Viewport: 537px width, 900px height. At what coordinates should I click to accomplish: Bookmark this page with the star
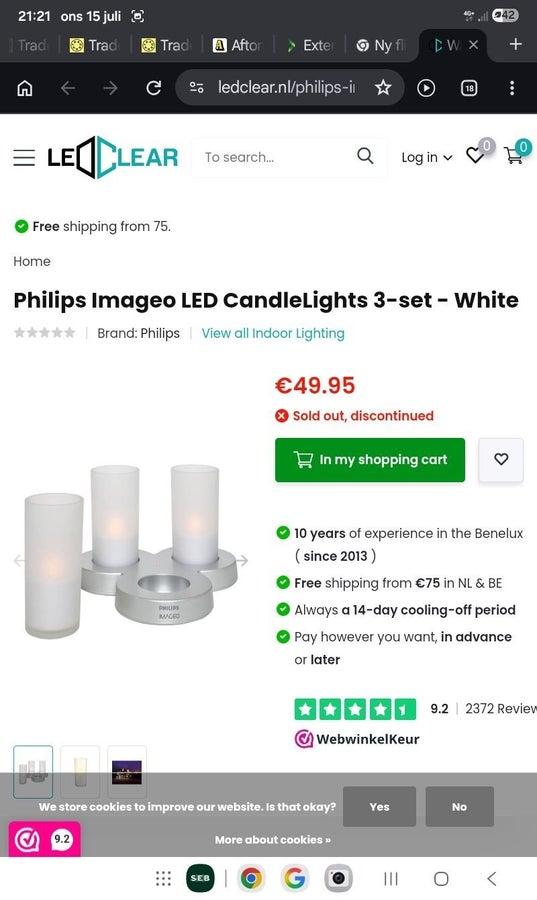383,88
